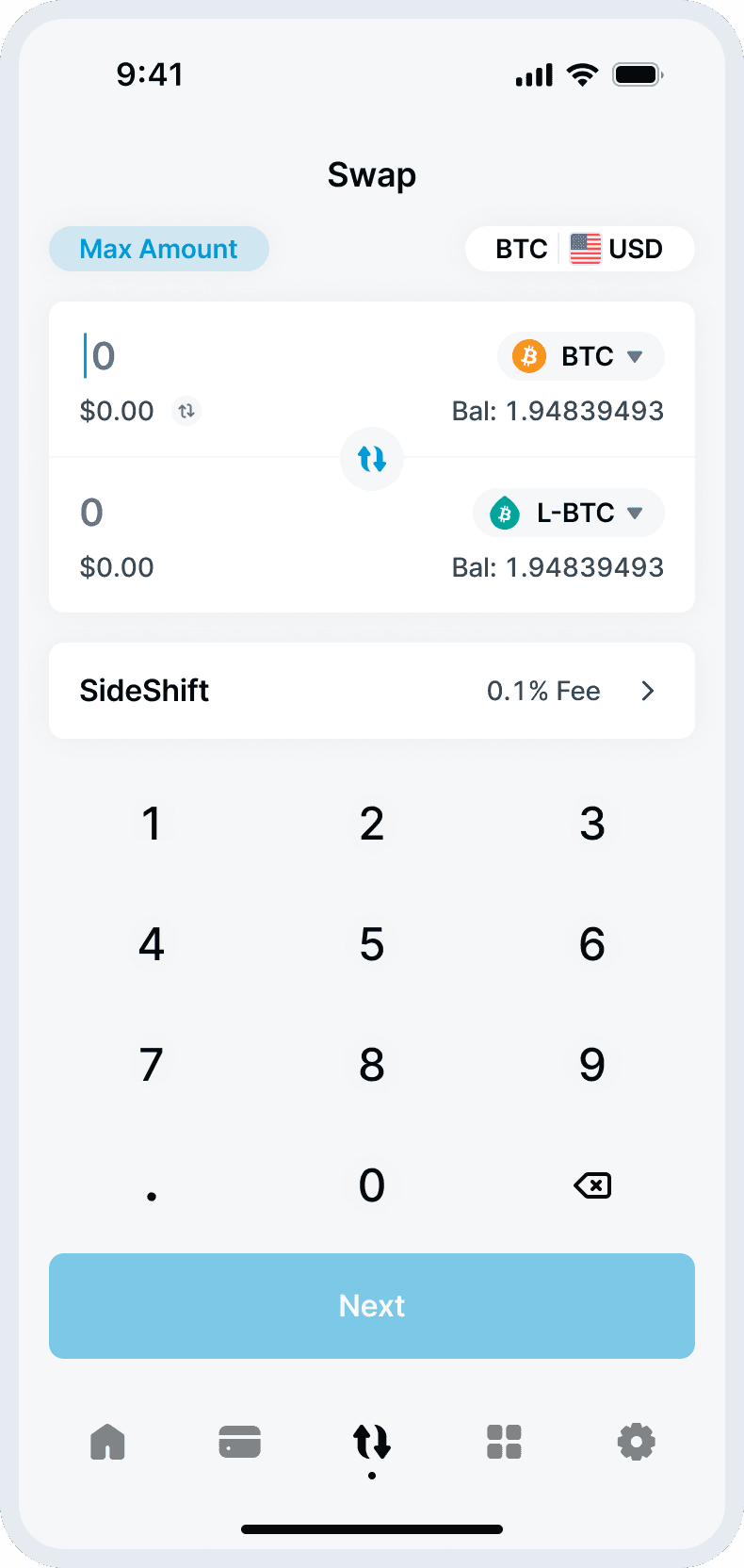The image size is (744, 1568).
Task: Enable Max Amount
Action: 158,249
